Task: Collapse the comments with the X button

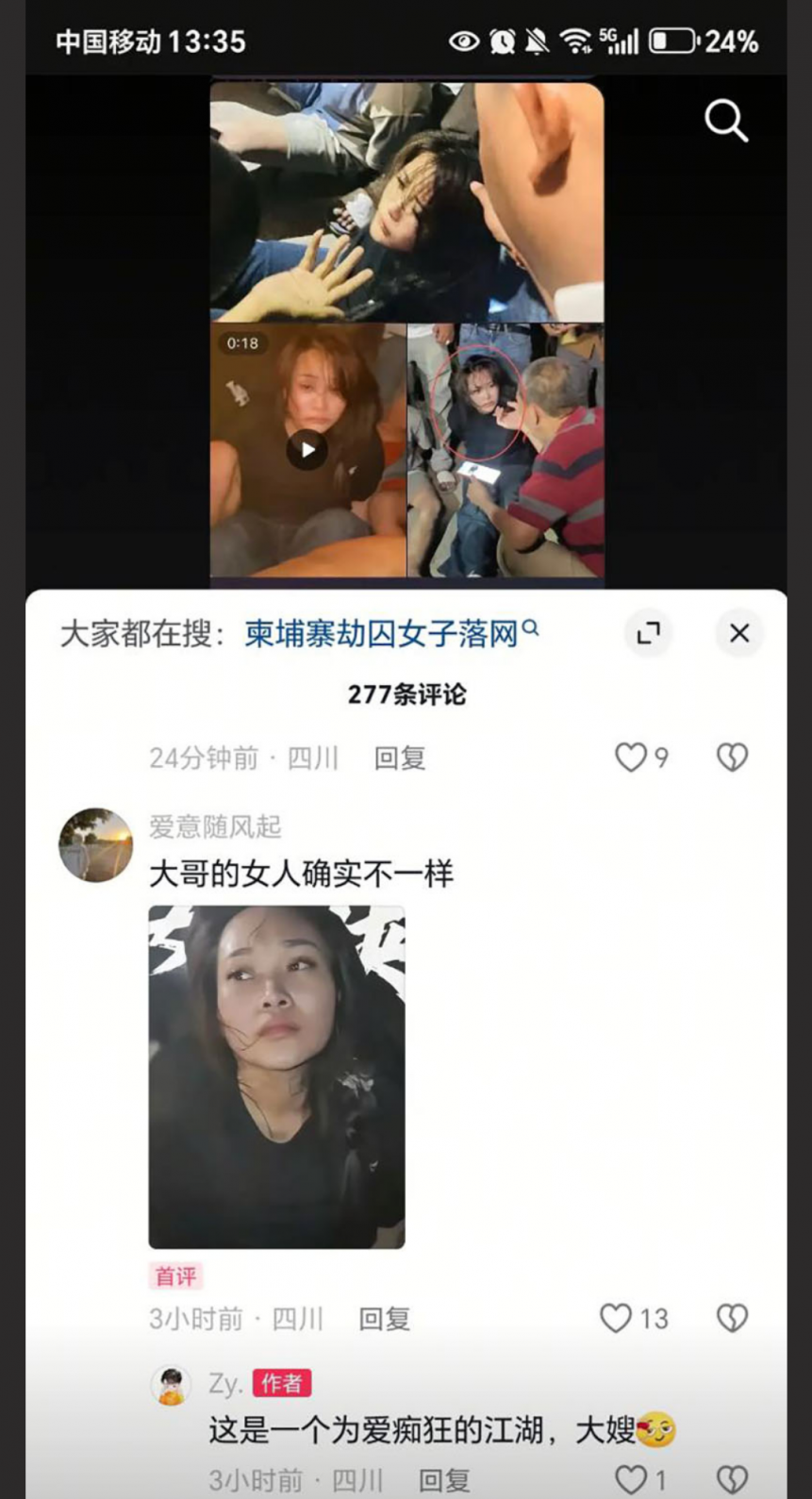Action: (x=738, y=634)
